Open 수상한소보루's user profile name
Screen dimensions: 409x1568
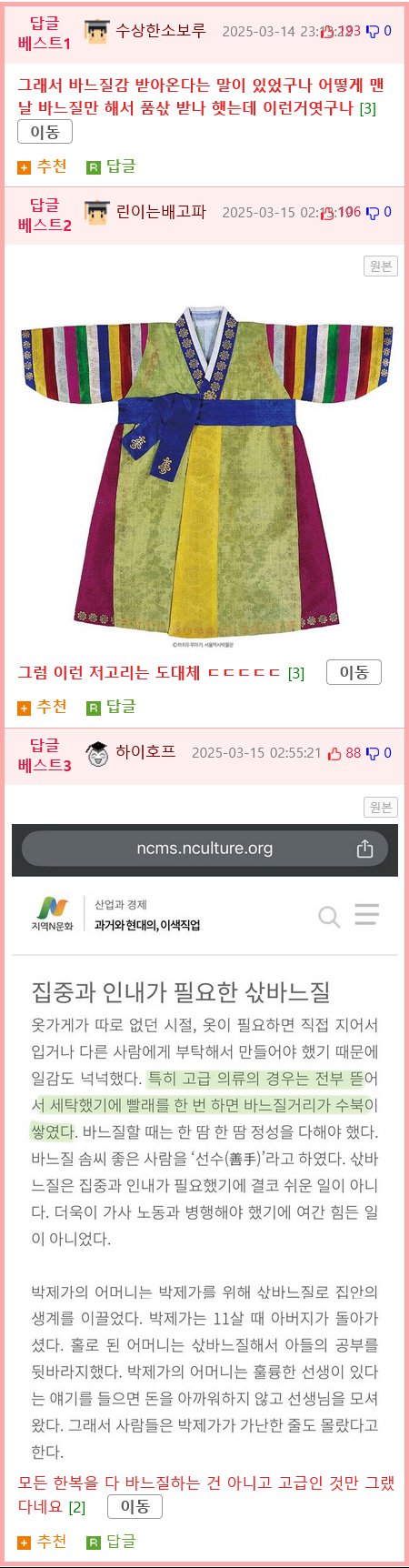[x=160, y=31]
